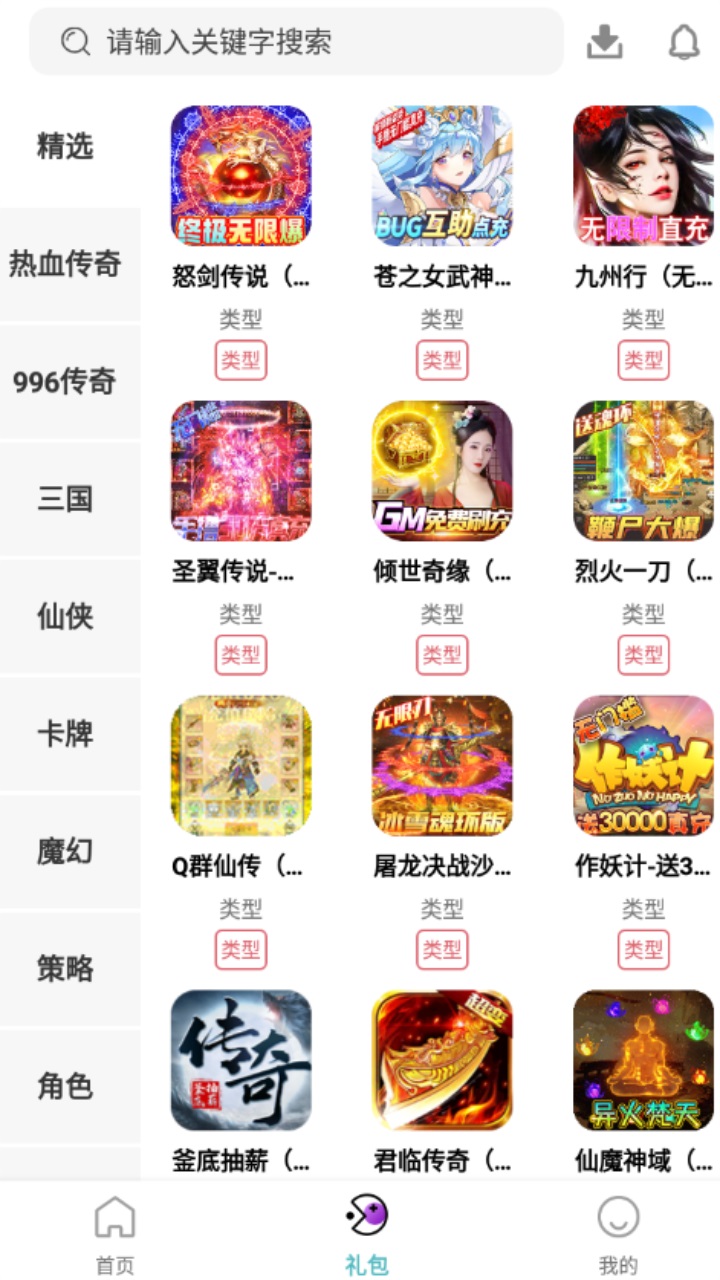
Task: Tap the keyword search box
Action: click(296, 42)
